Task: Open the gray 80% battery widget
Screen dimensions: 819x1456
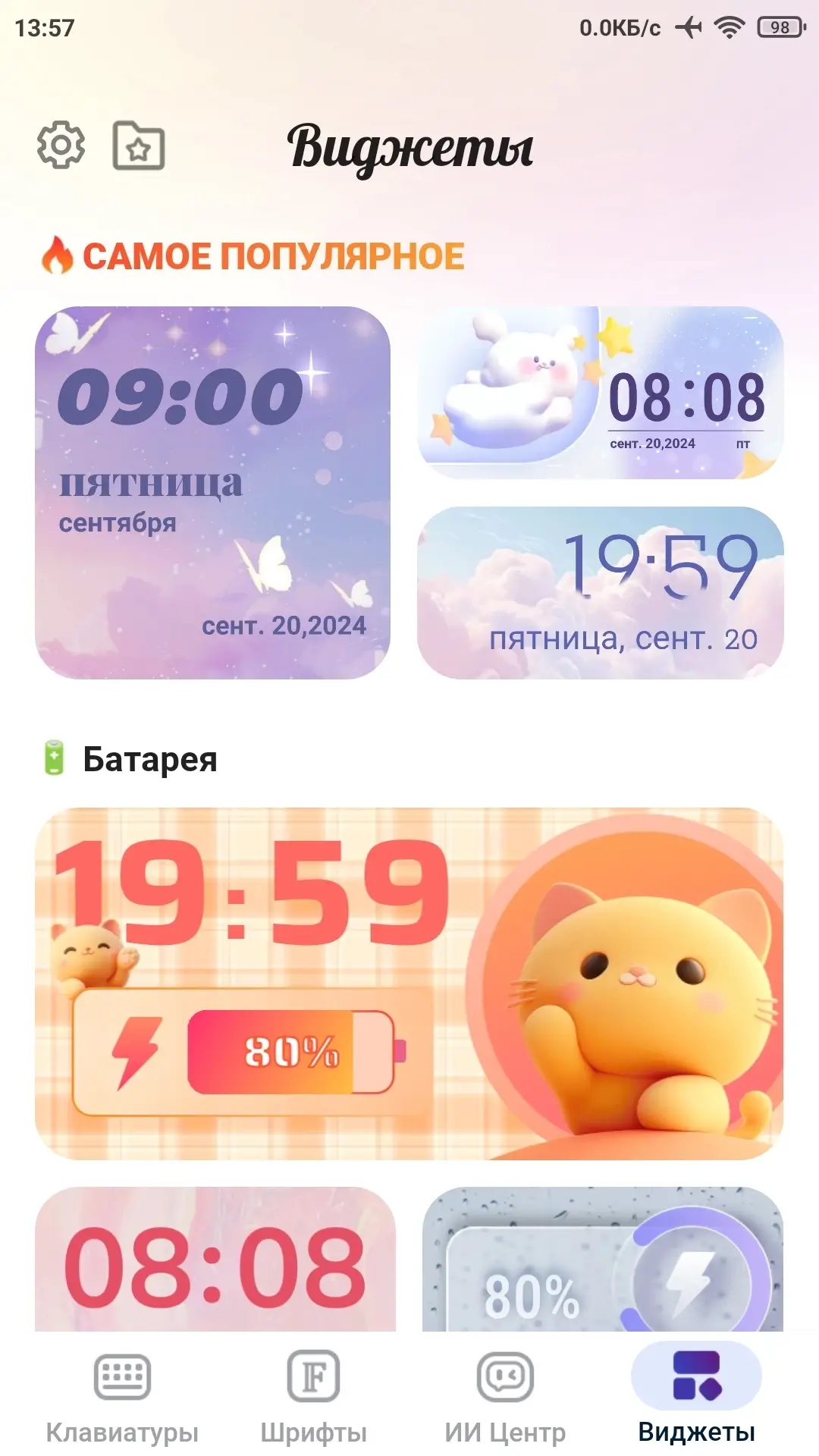Action: click(x=603, y=1260)
